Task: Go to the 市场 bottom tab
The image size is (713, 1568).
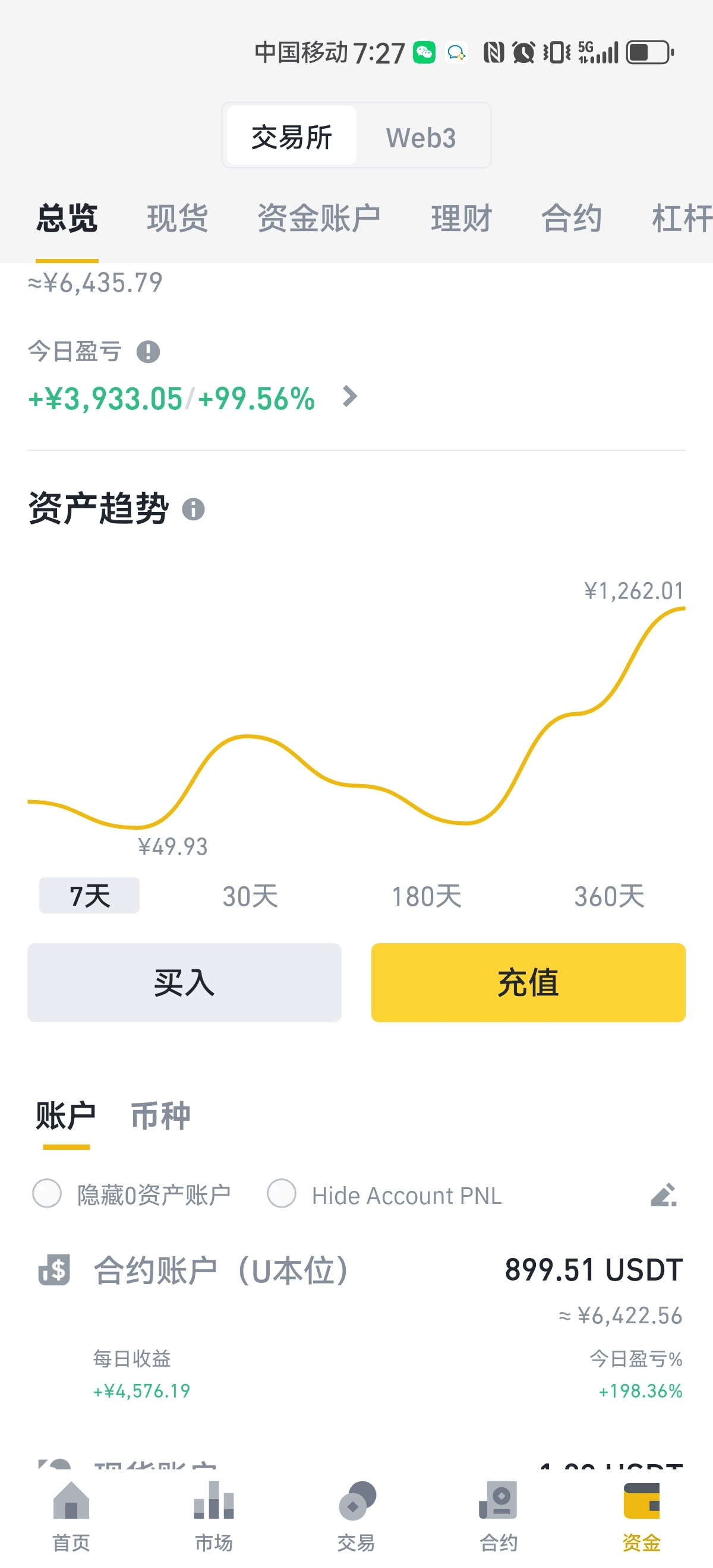Action: (214, 1516)
